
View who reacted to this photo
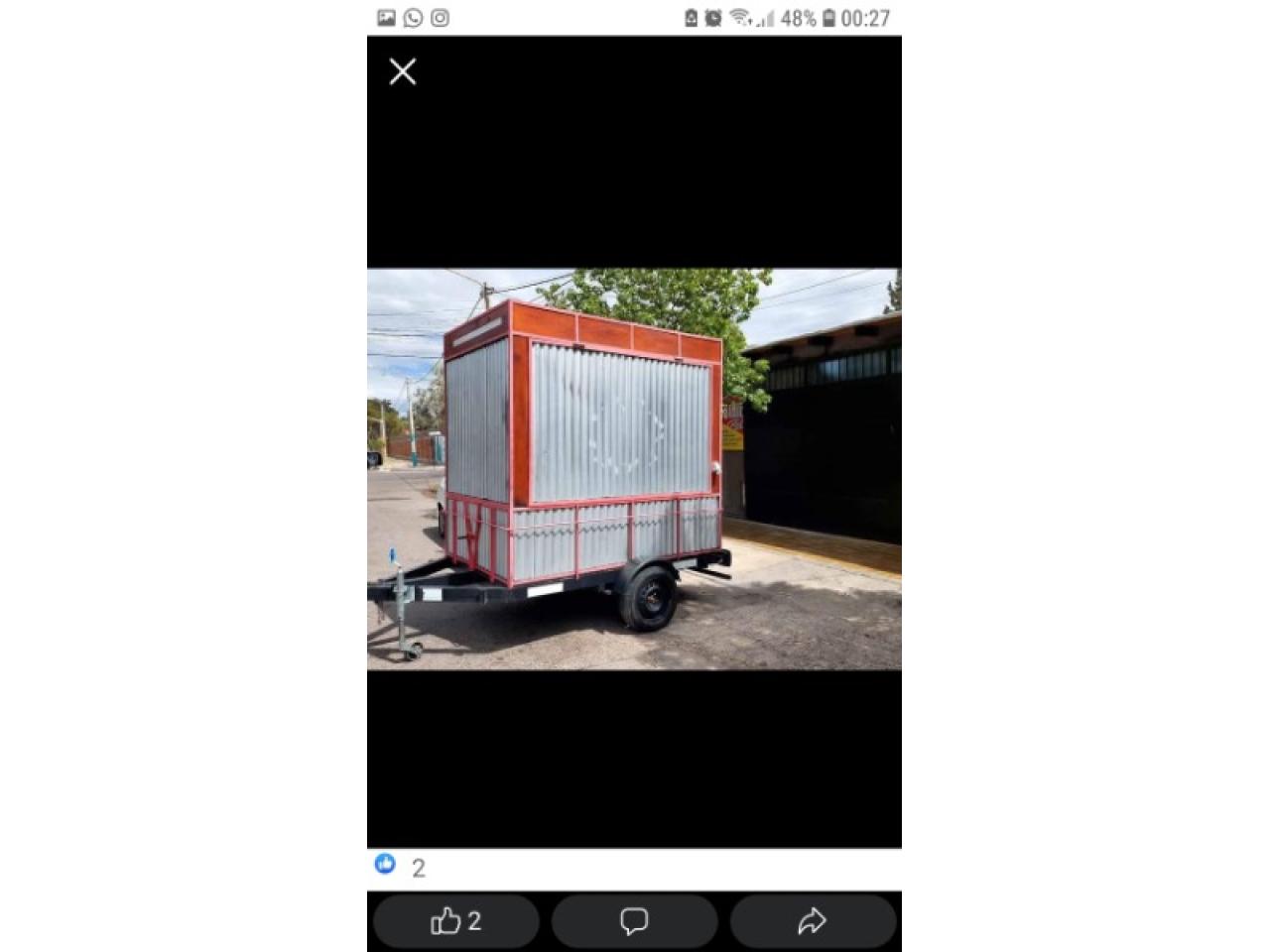pyautogui.click(x=400, y=867)
